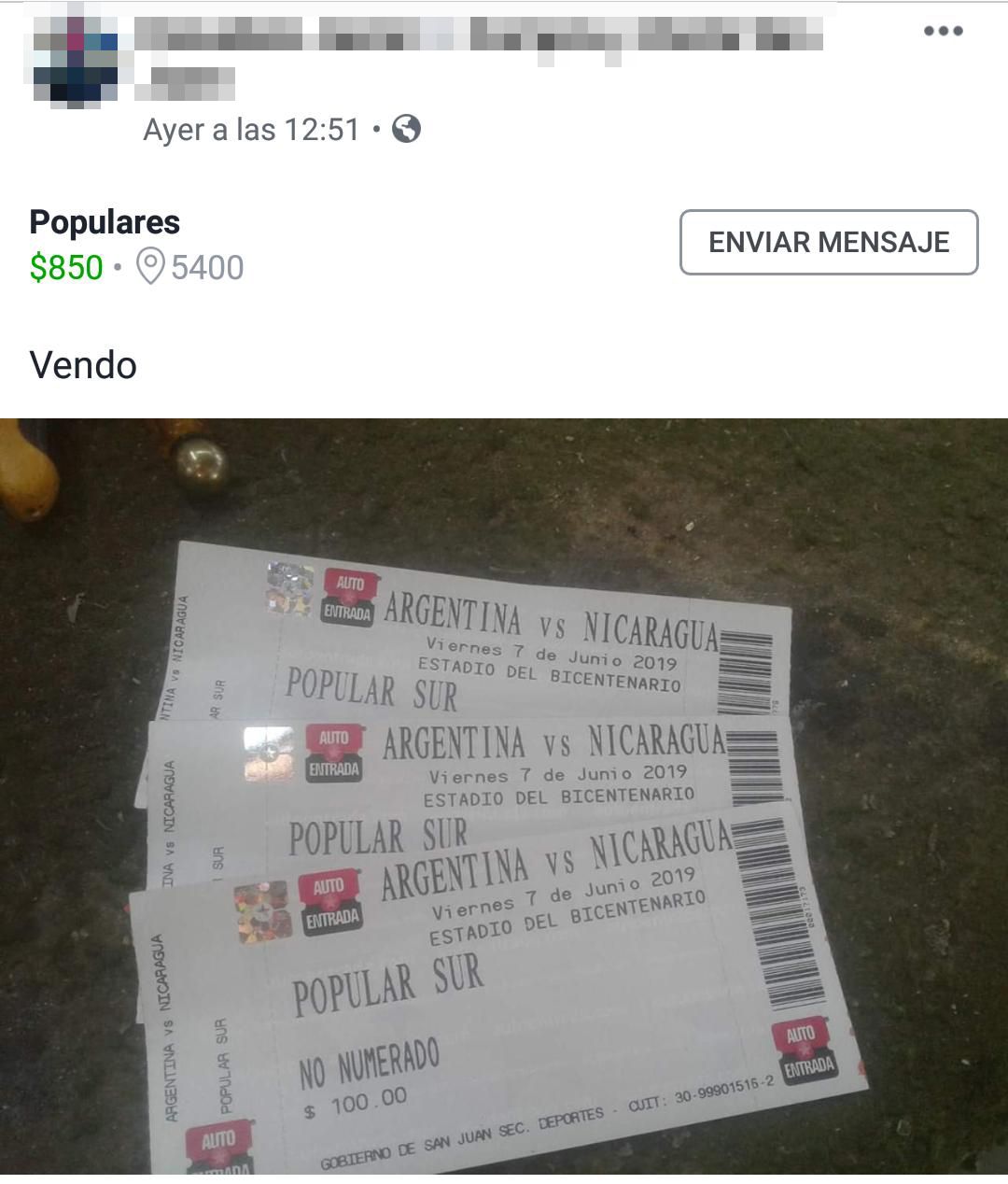Screen dimensions: 1008x1184
Task: Tap the ENVIAR MENSAJE button
Action: coord(828,243)
